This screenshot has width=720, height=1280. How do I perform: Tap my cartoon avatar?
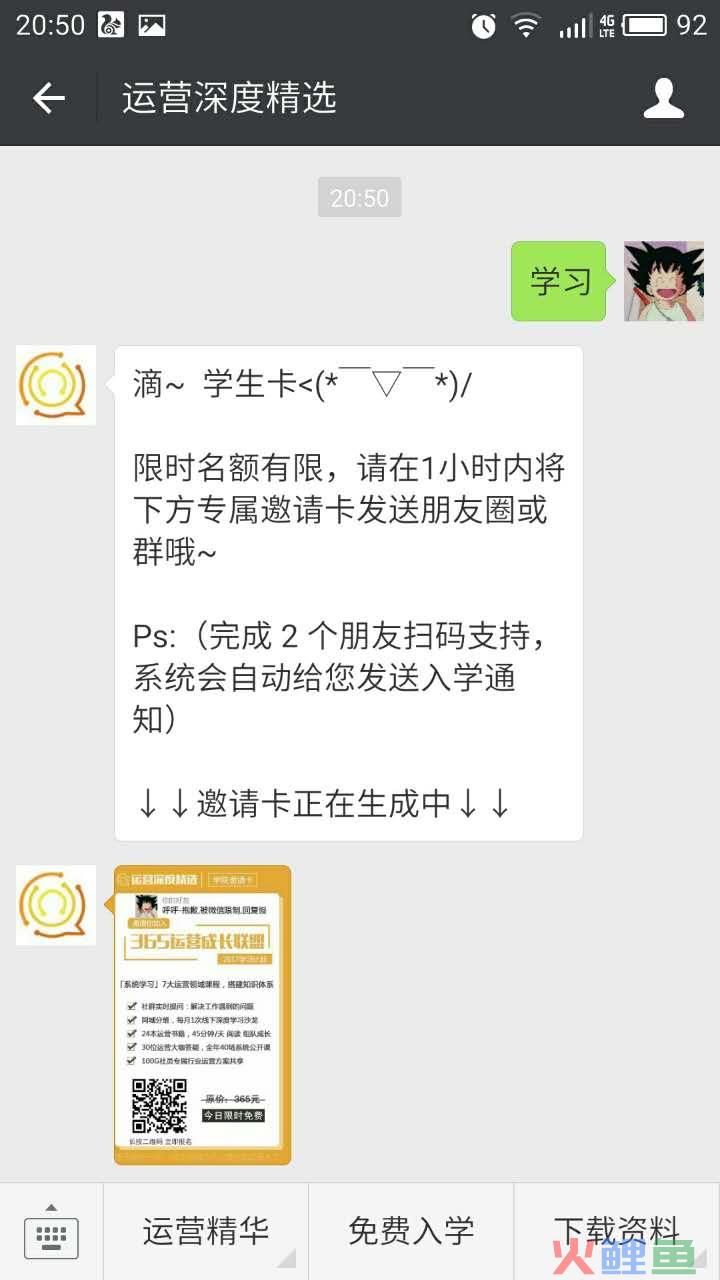point(664,281)
